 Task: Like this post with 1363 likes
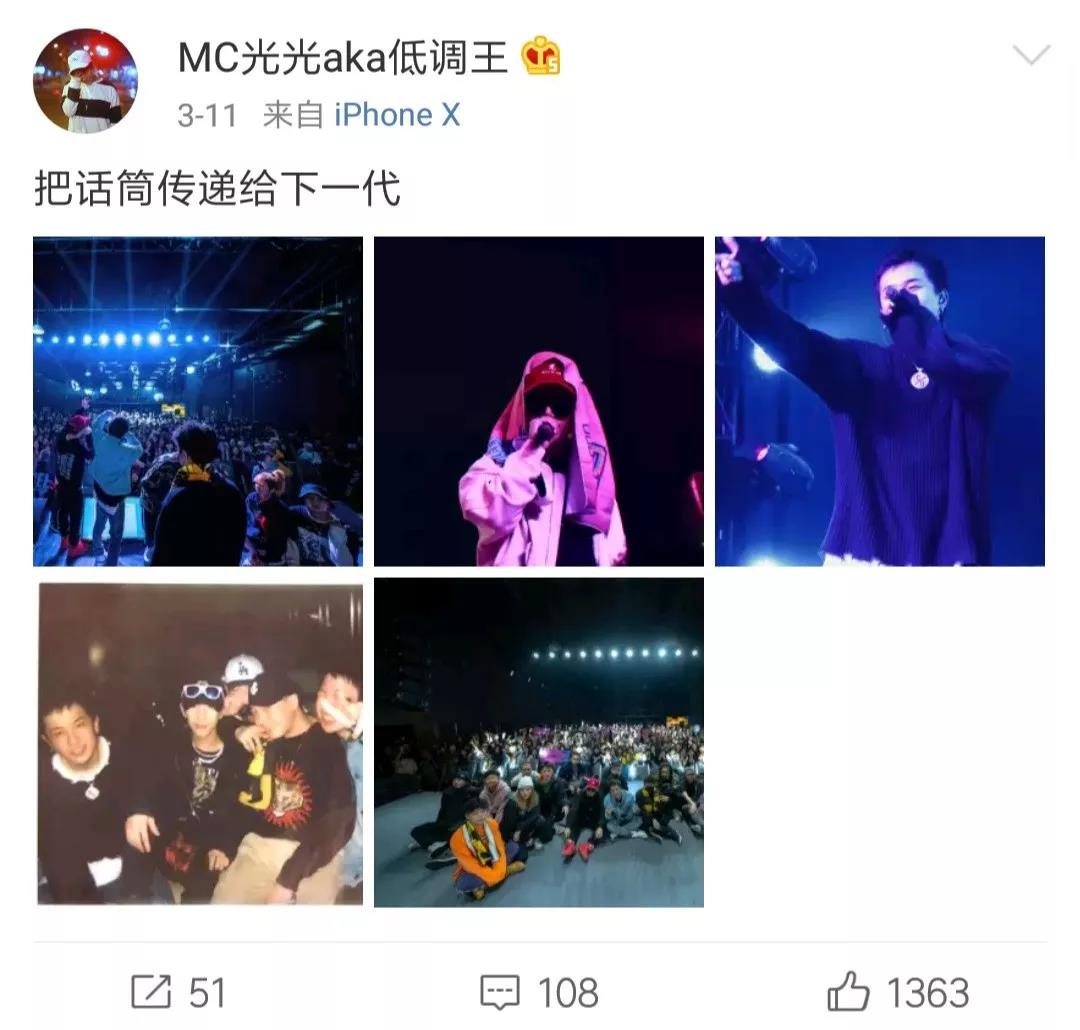pyautogui.click(x=898, y=992)
